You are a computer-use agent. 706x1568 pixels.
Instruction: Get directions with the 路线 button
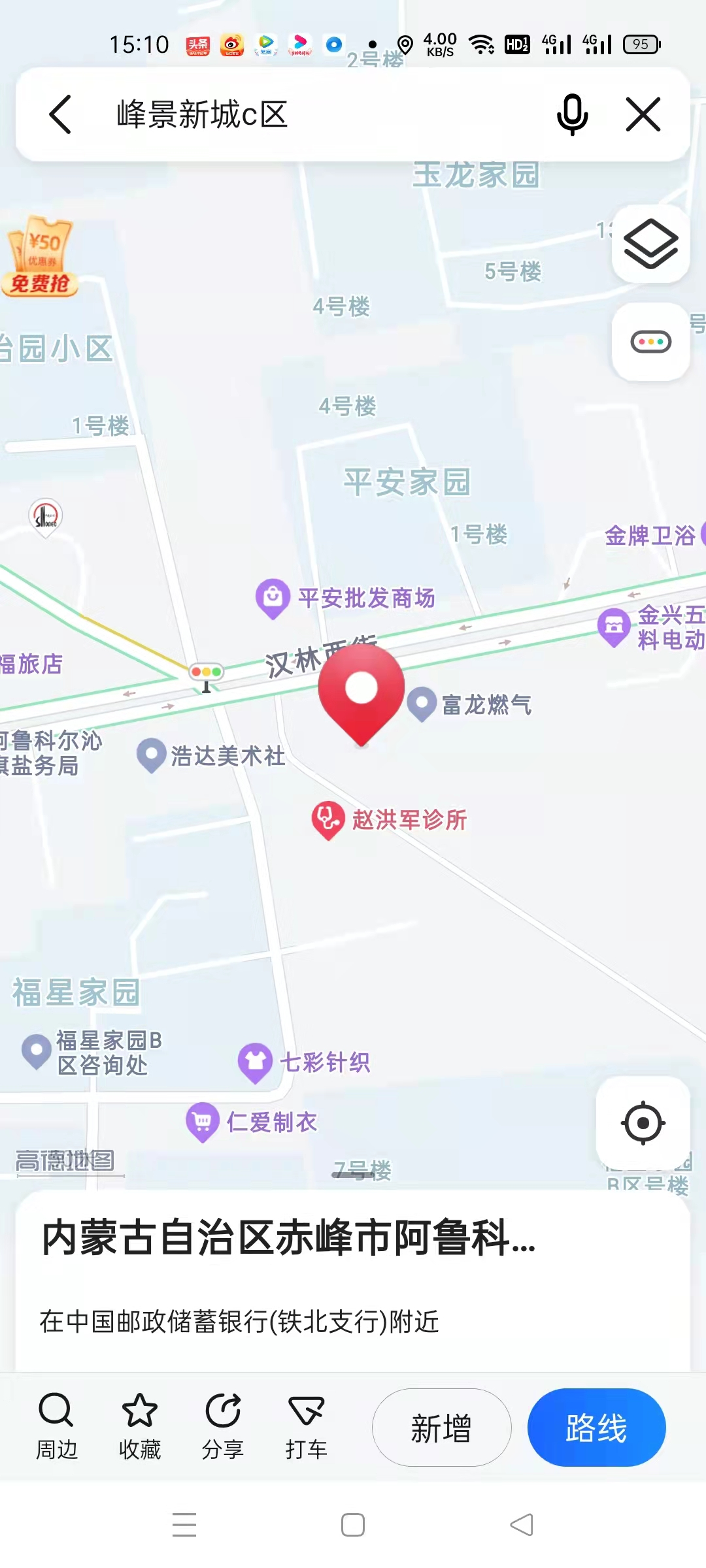596,1428
